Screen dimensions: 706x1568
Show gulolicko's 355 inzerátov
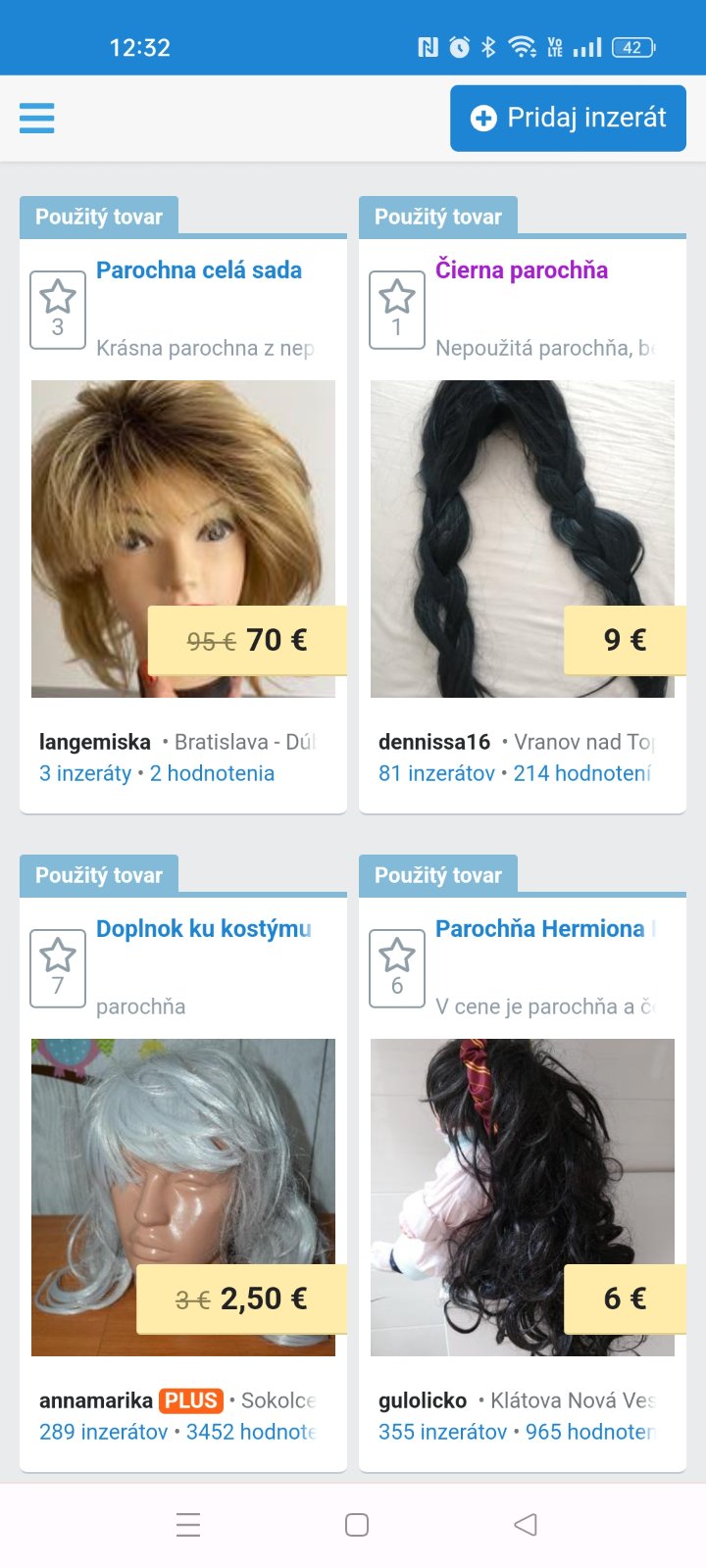(x=443, y=1432)
